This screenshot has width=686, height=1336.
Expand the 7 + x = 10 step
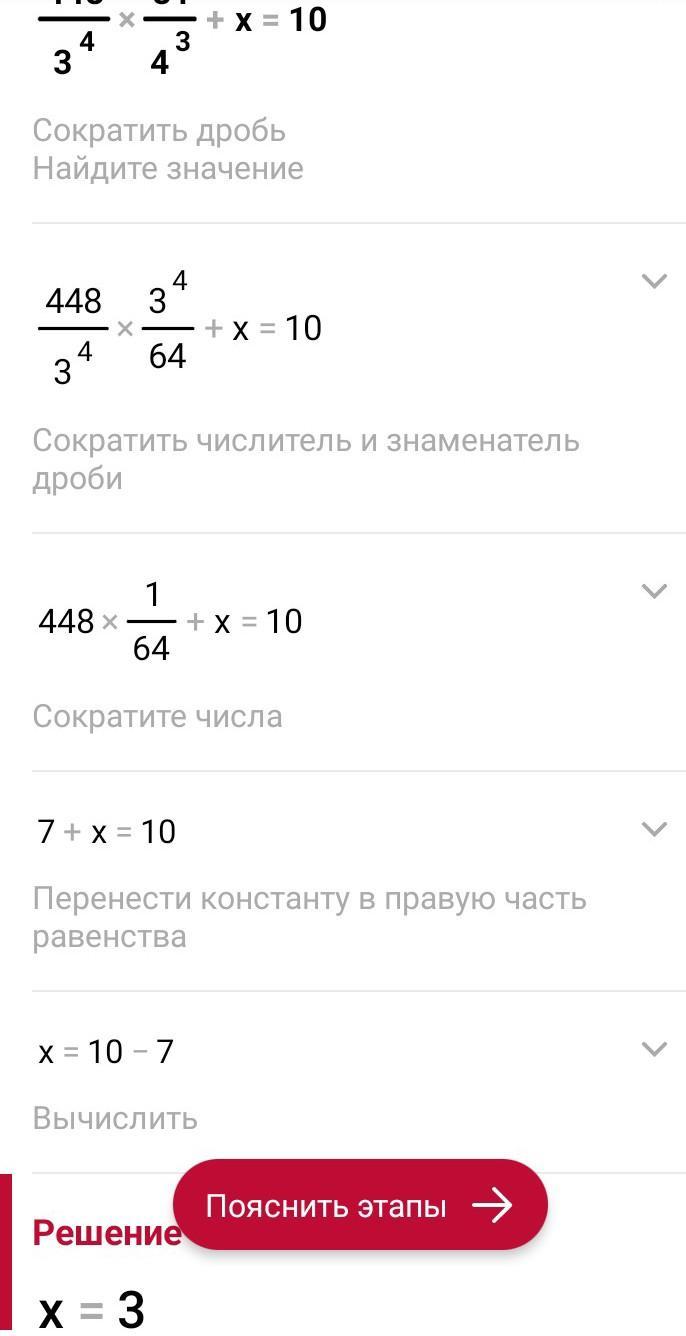pos(654,829)
